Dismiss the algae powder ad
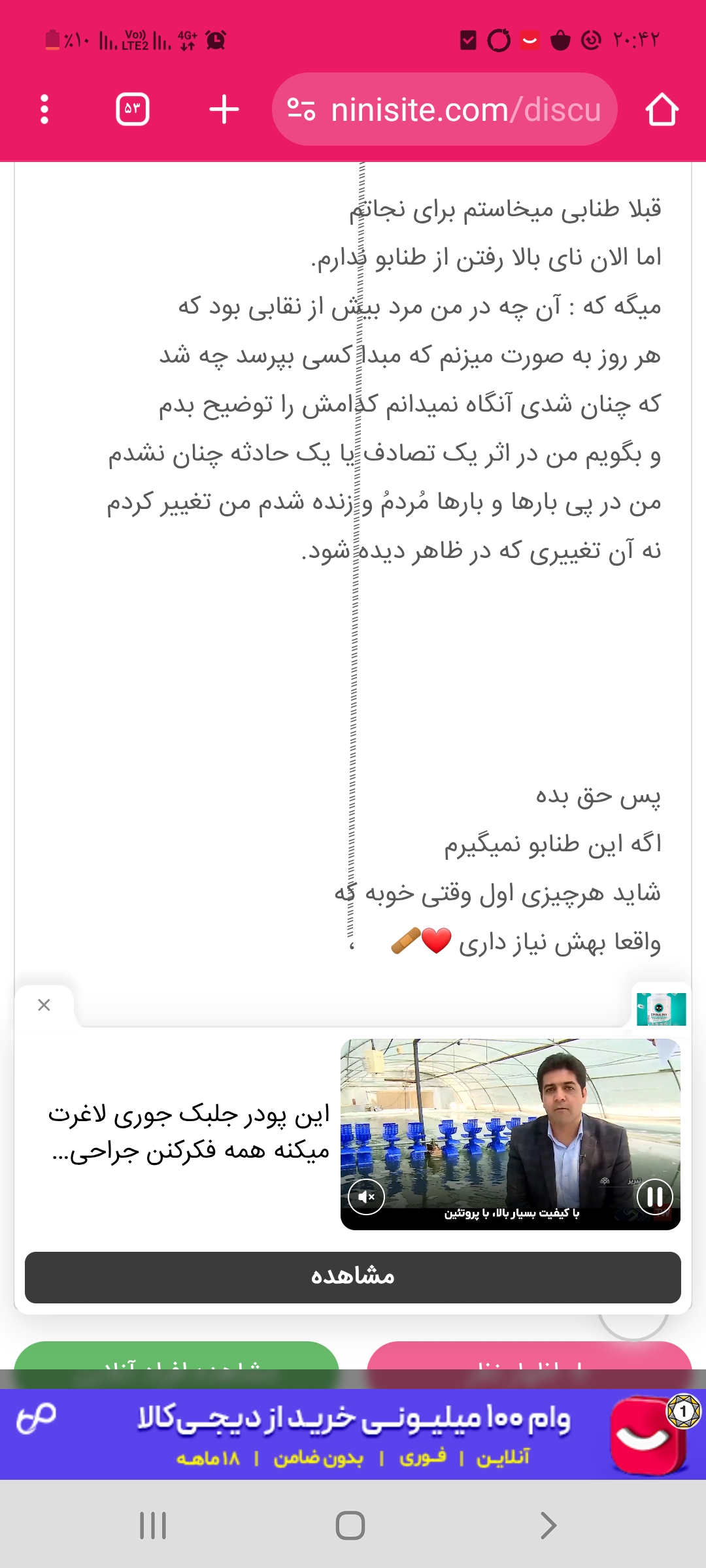Viewport: 706px width, 1568px height. click(x=44, y=1005)
